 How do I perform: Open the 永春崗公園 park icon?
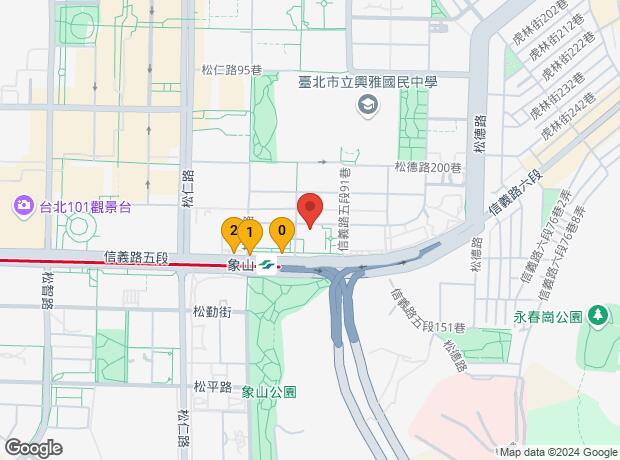tap(597, 316)
